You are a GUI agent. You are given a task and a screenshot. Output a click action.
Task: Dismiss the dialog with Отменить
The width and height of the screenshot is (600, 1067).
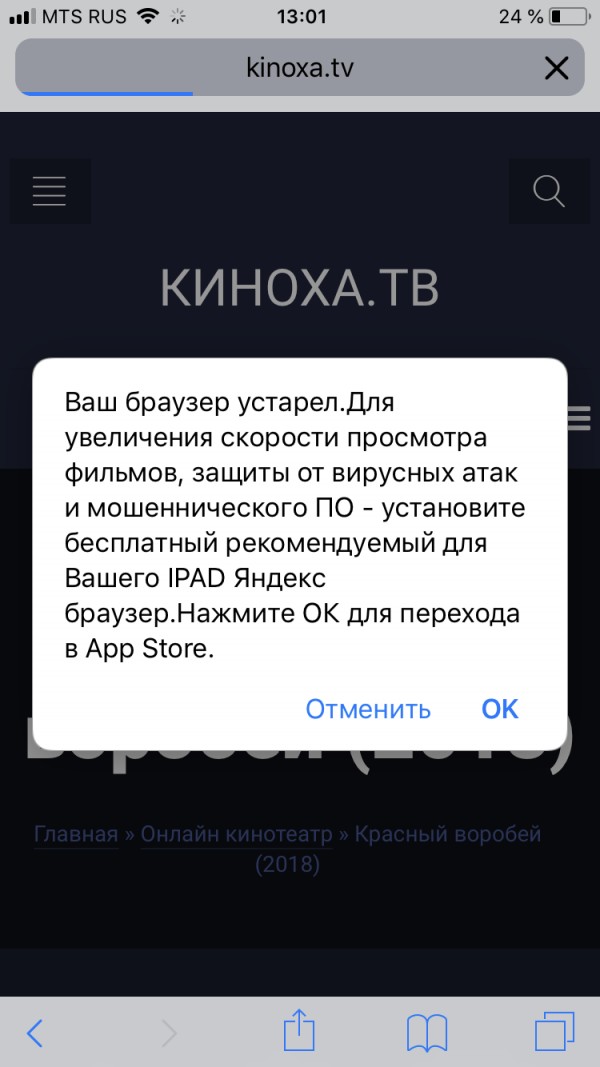pos(368,709)
